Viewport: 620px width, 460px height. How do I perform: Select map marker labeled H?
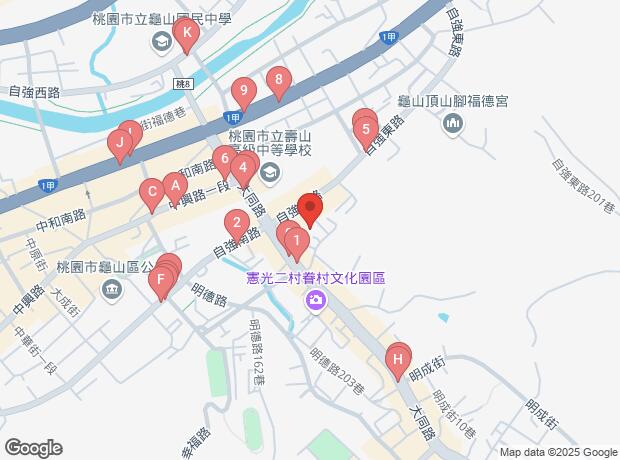coord(398,358)
